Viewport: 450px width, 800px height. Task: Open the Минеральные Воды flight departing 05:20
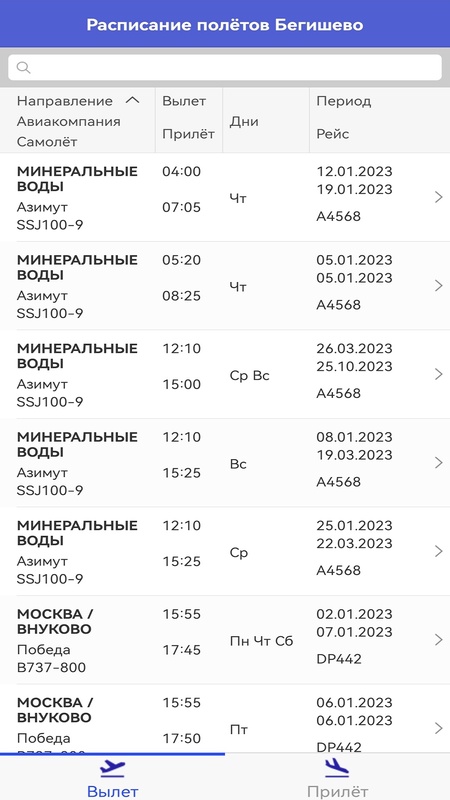(x=225, y=286)
